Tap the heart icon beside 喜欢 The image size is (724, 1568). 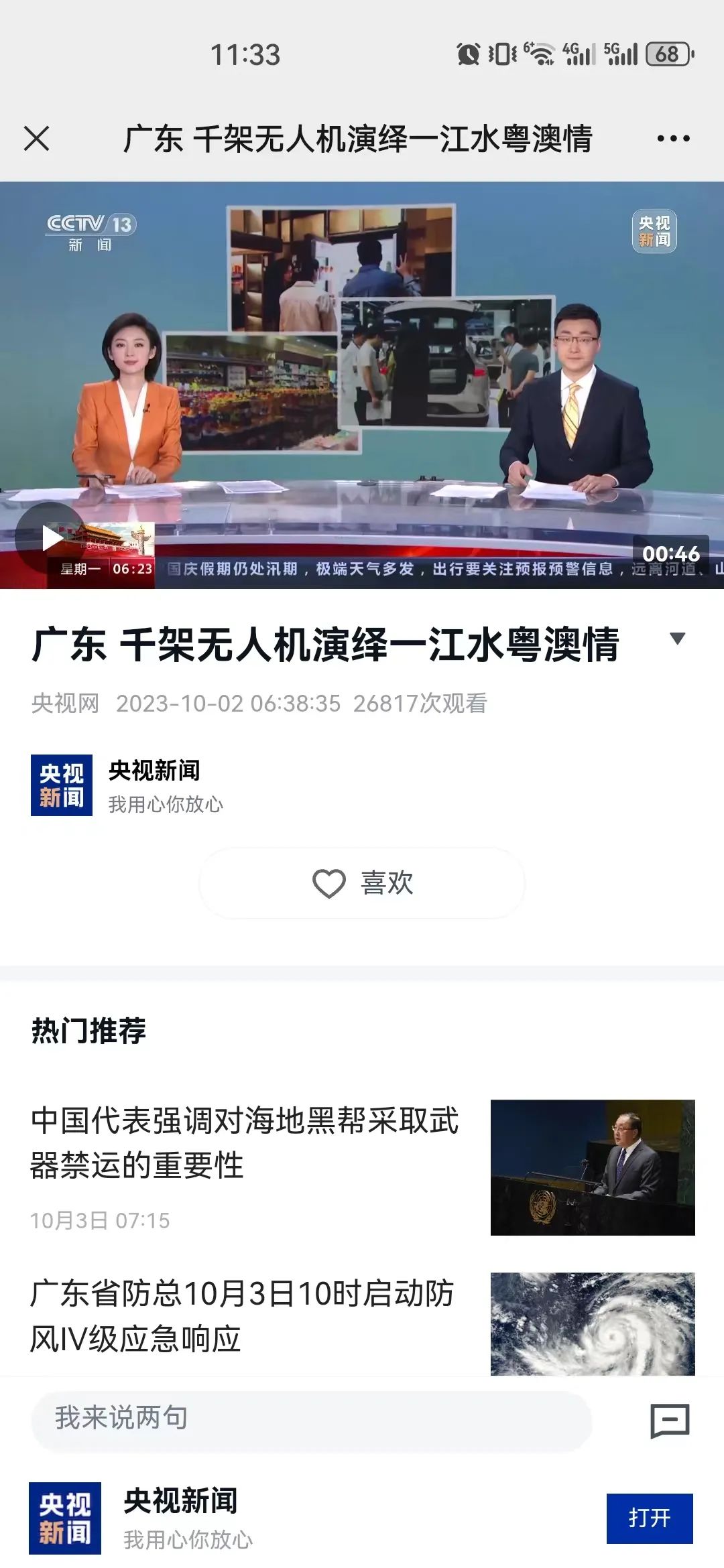tap(328, 884)
